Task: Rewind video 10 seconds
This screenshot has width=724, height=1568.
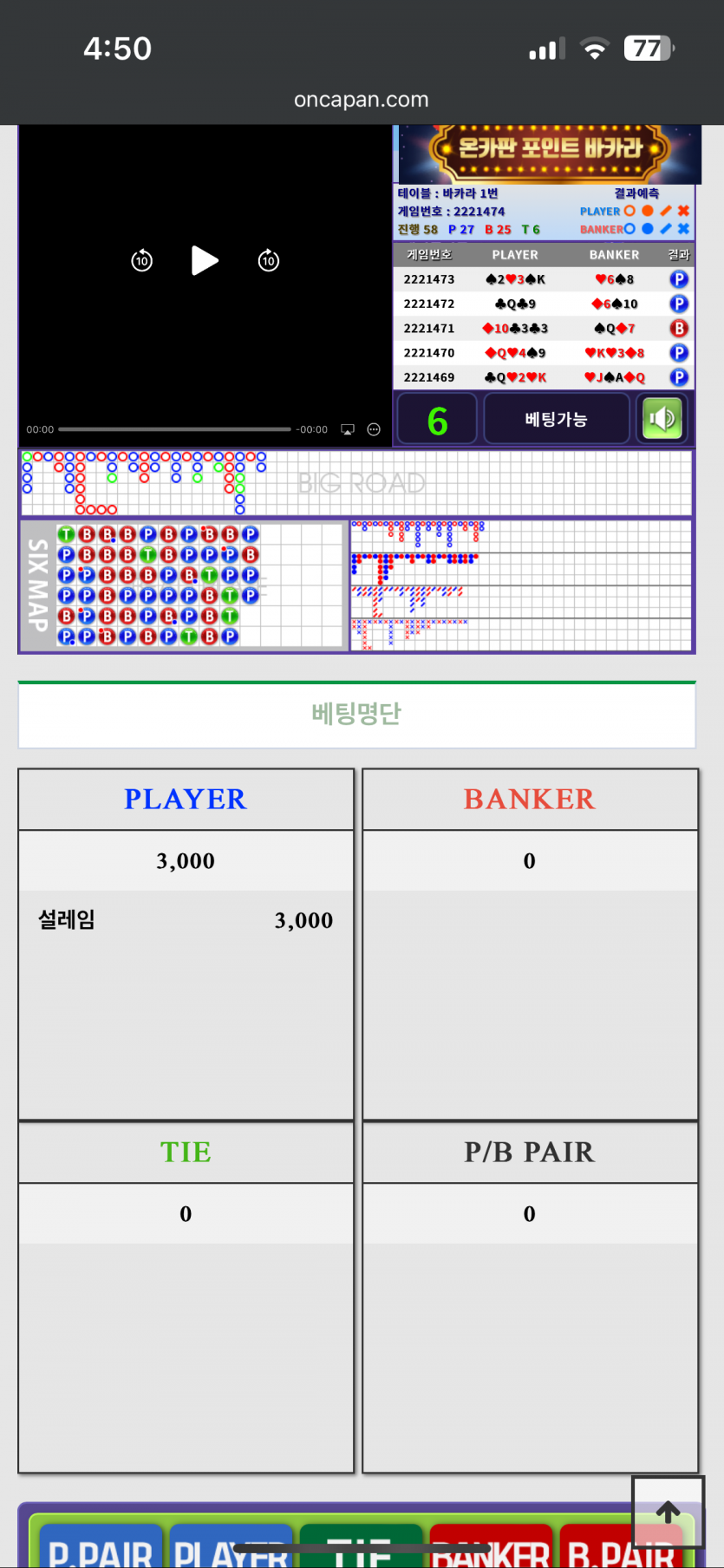Action: coord(141,260)
